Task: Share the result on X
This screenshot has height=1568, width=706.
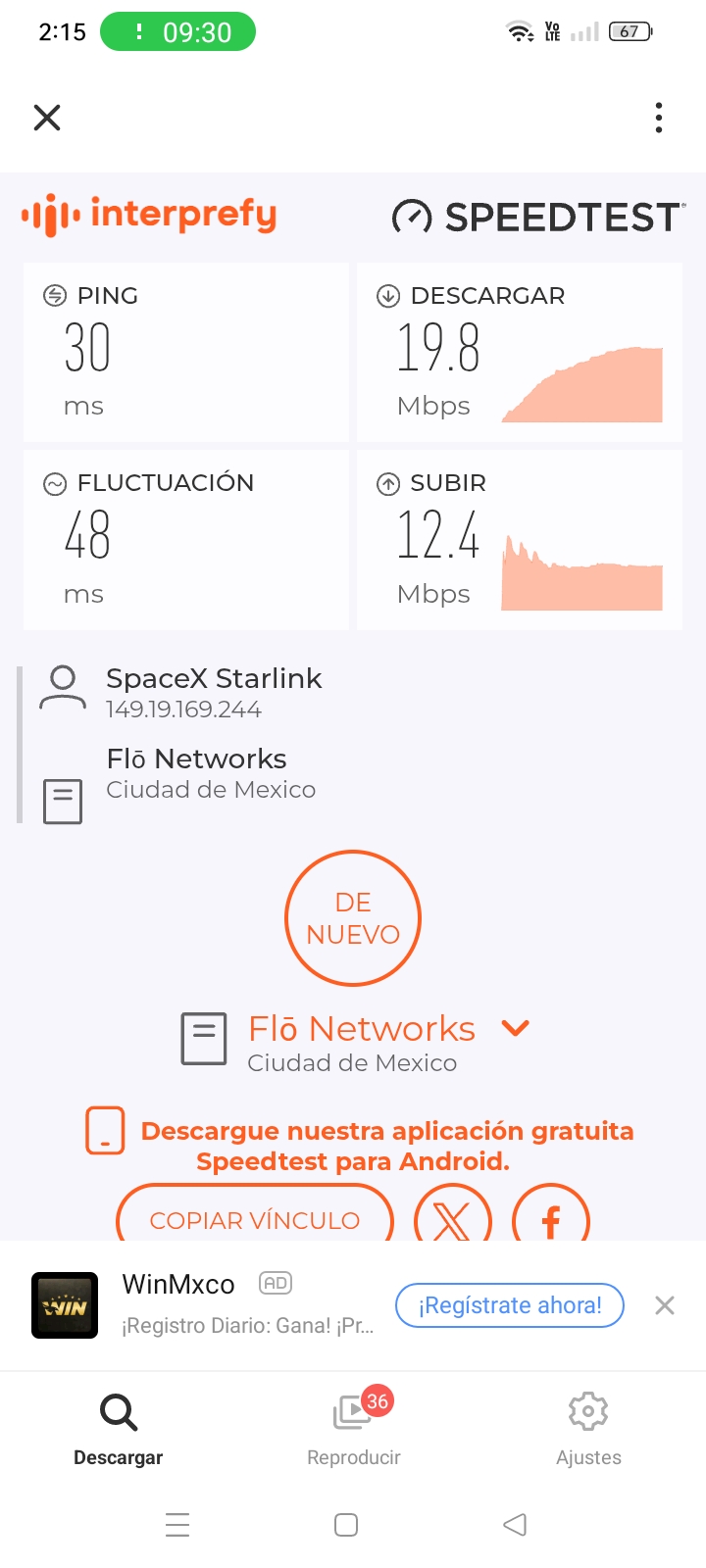Action: point(452,1215)
